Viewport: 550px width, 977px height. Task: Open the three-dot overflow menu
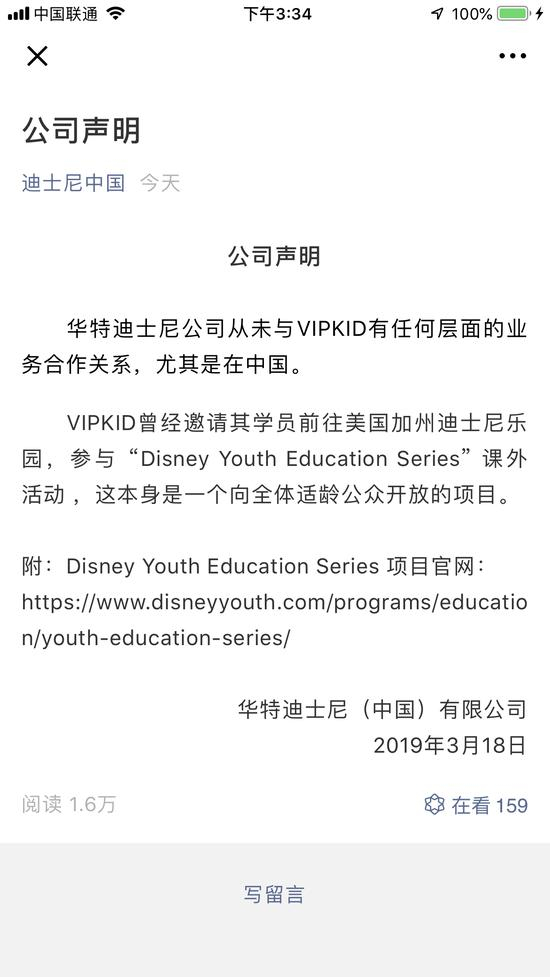(x=513, y=56)
